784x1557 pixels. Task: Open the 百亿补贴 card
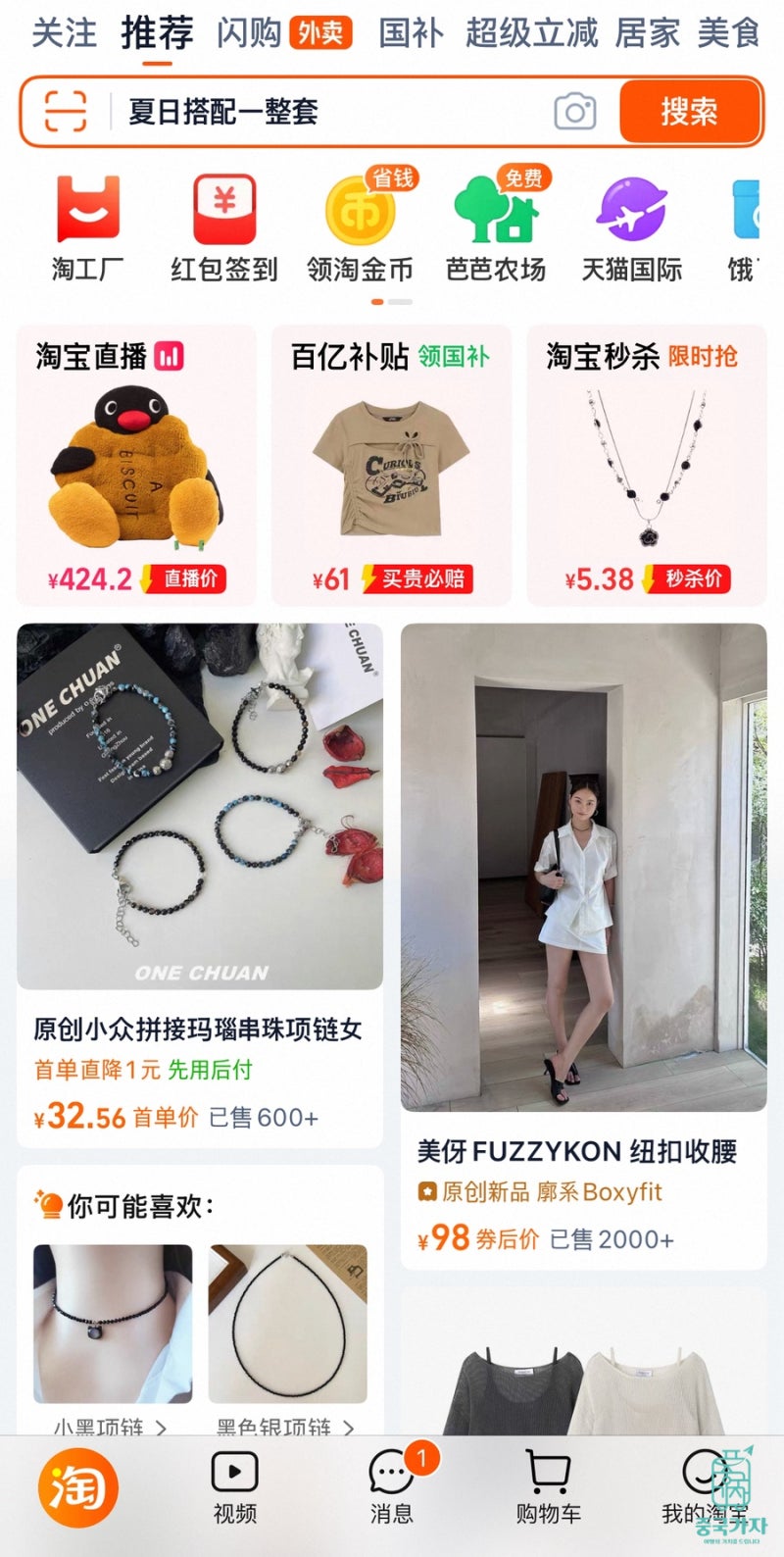coord(392,466)
